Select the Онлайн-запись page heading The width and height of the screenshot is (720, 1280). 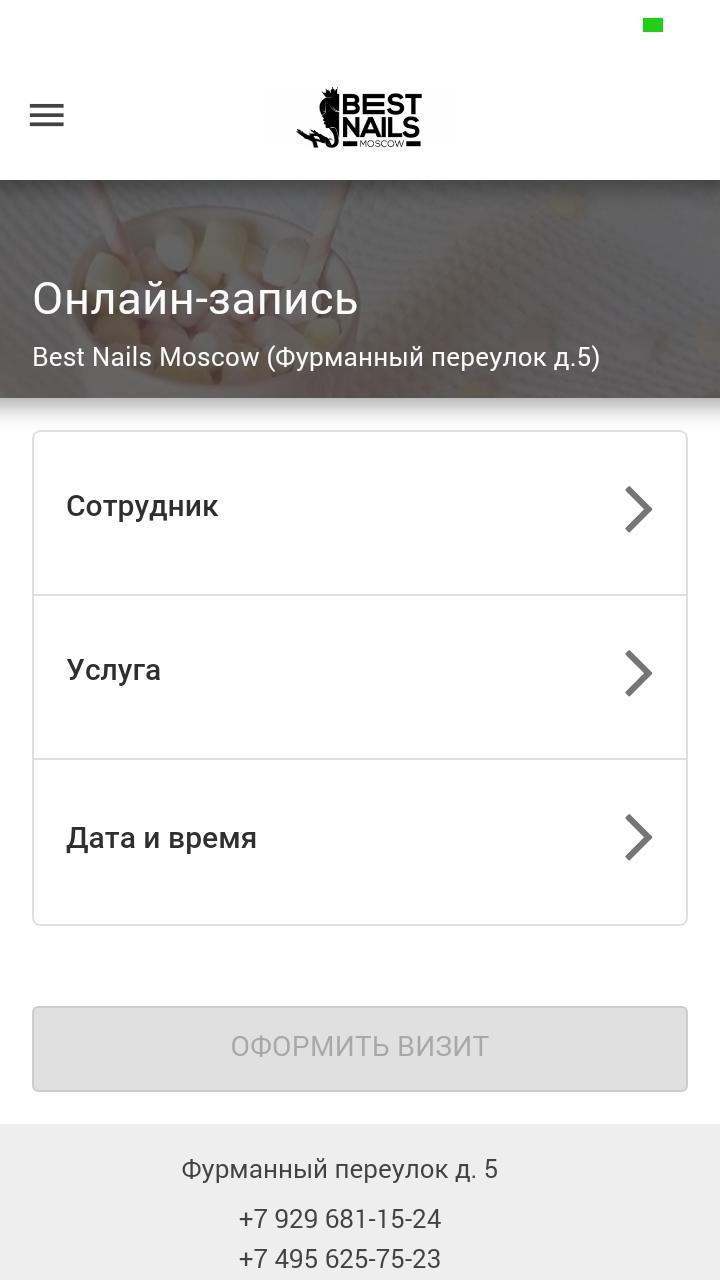pyautogui.click(x=196, y=297)
